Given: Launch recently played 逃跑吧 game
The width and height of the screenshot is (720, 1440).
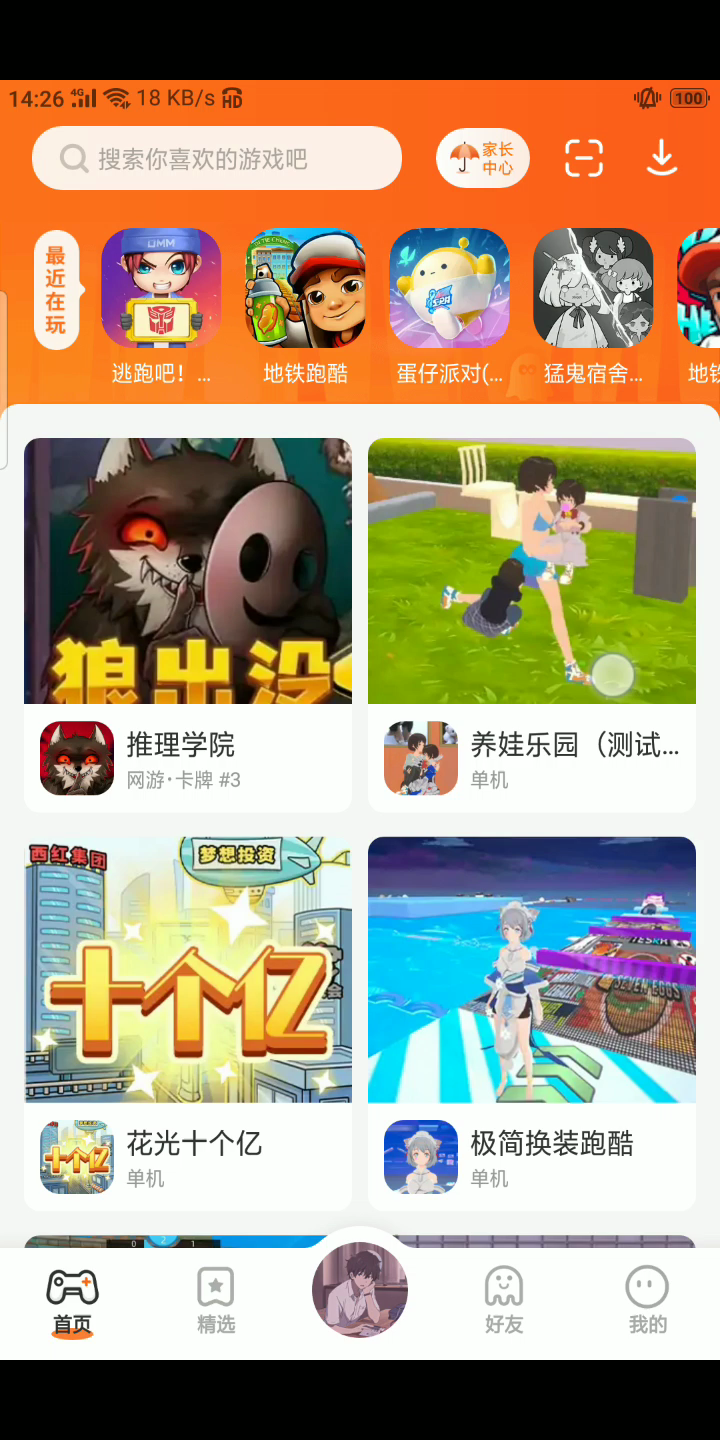Looking at the screenshot, I should point(161,288).
